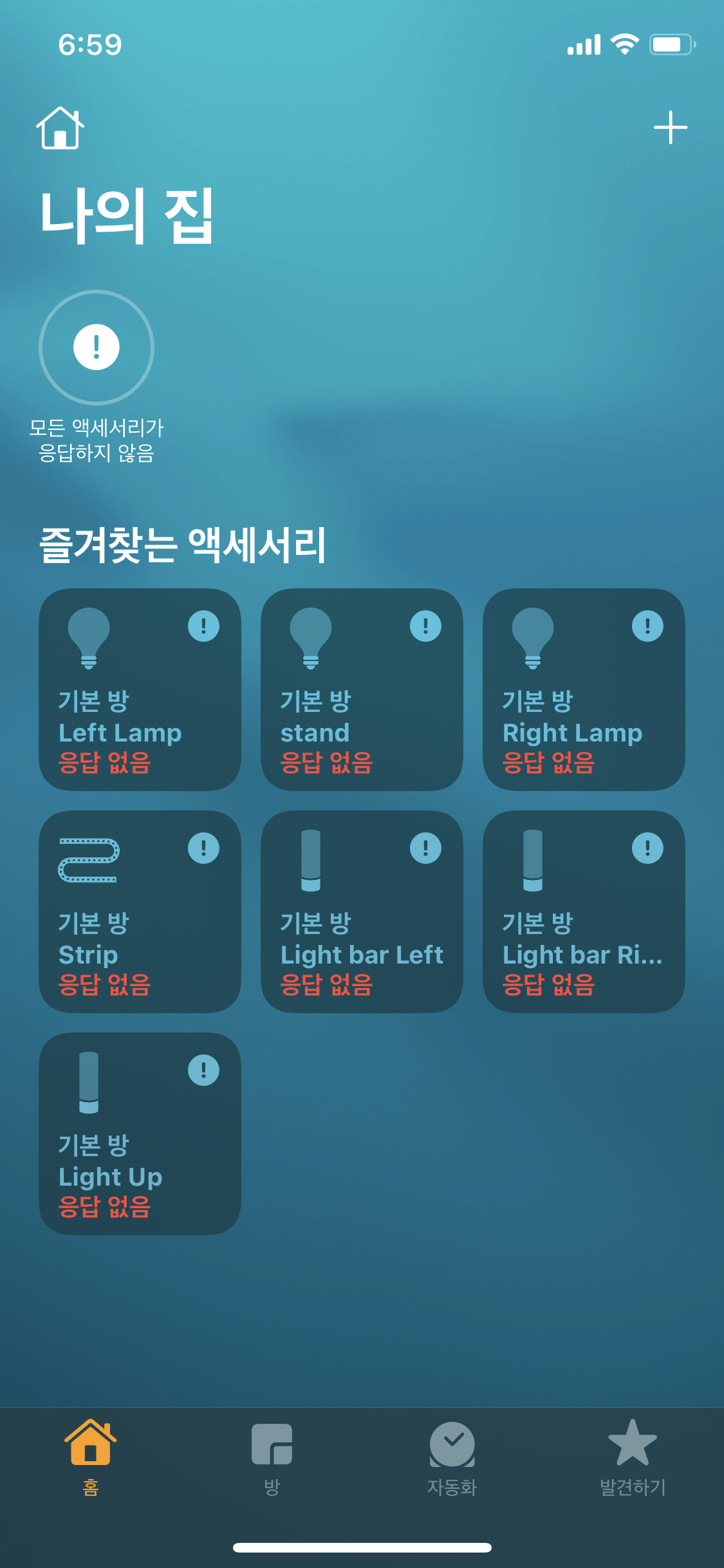This screenshot has width=724, height=1568.
Task: Open the home selector house icon
Action: coord(60,128)
